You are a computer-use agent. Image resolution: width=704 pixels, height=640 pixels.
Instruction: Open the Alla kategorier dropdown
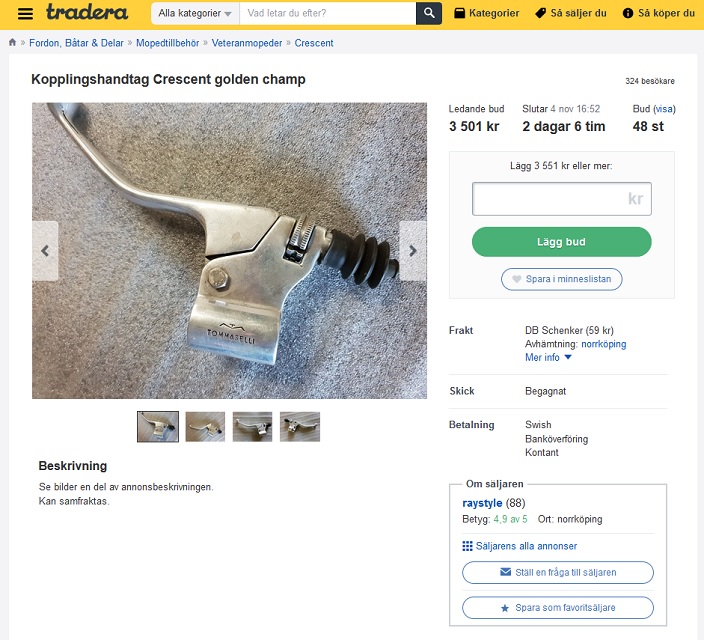pos(195,14)
